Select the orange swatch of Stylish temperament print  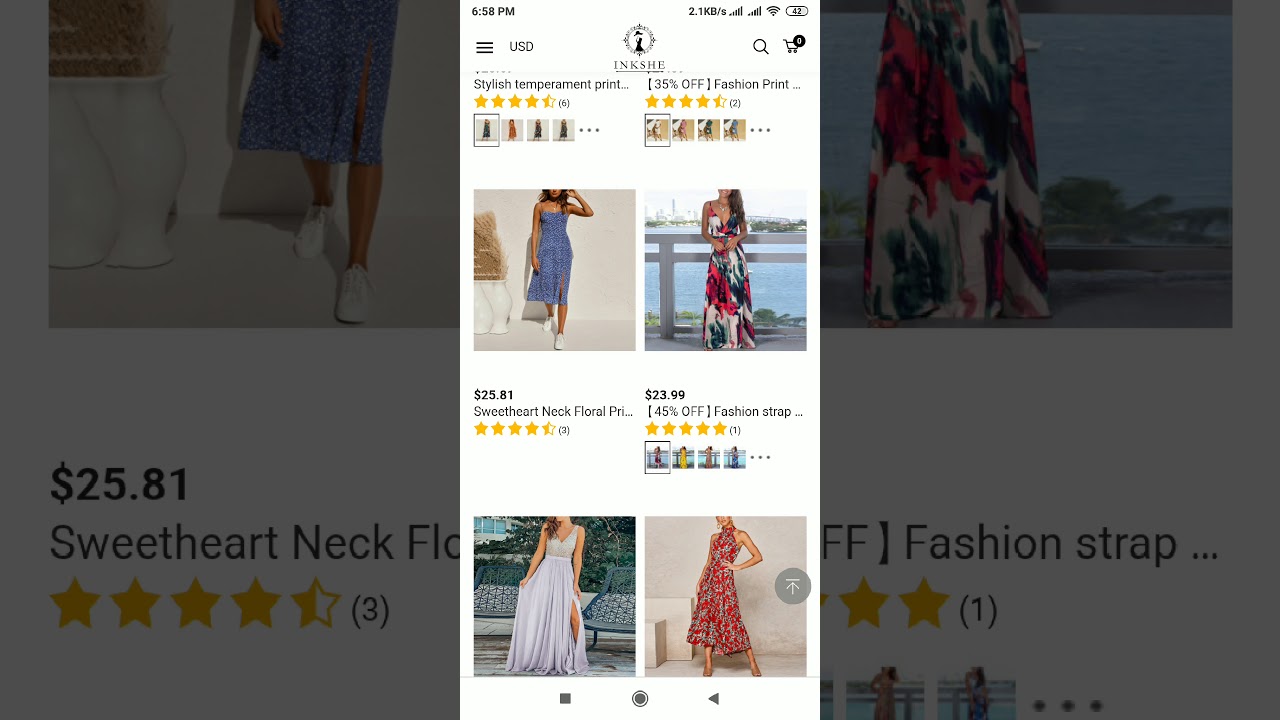[512, 130]
